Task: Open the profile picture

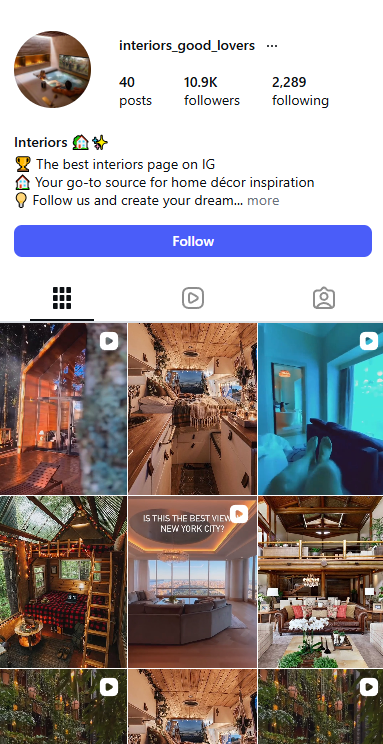Action: (x=52, y=70)
